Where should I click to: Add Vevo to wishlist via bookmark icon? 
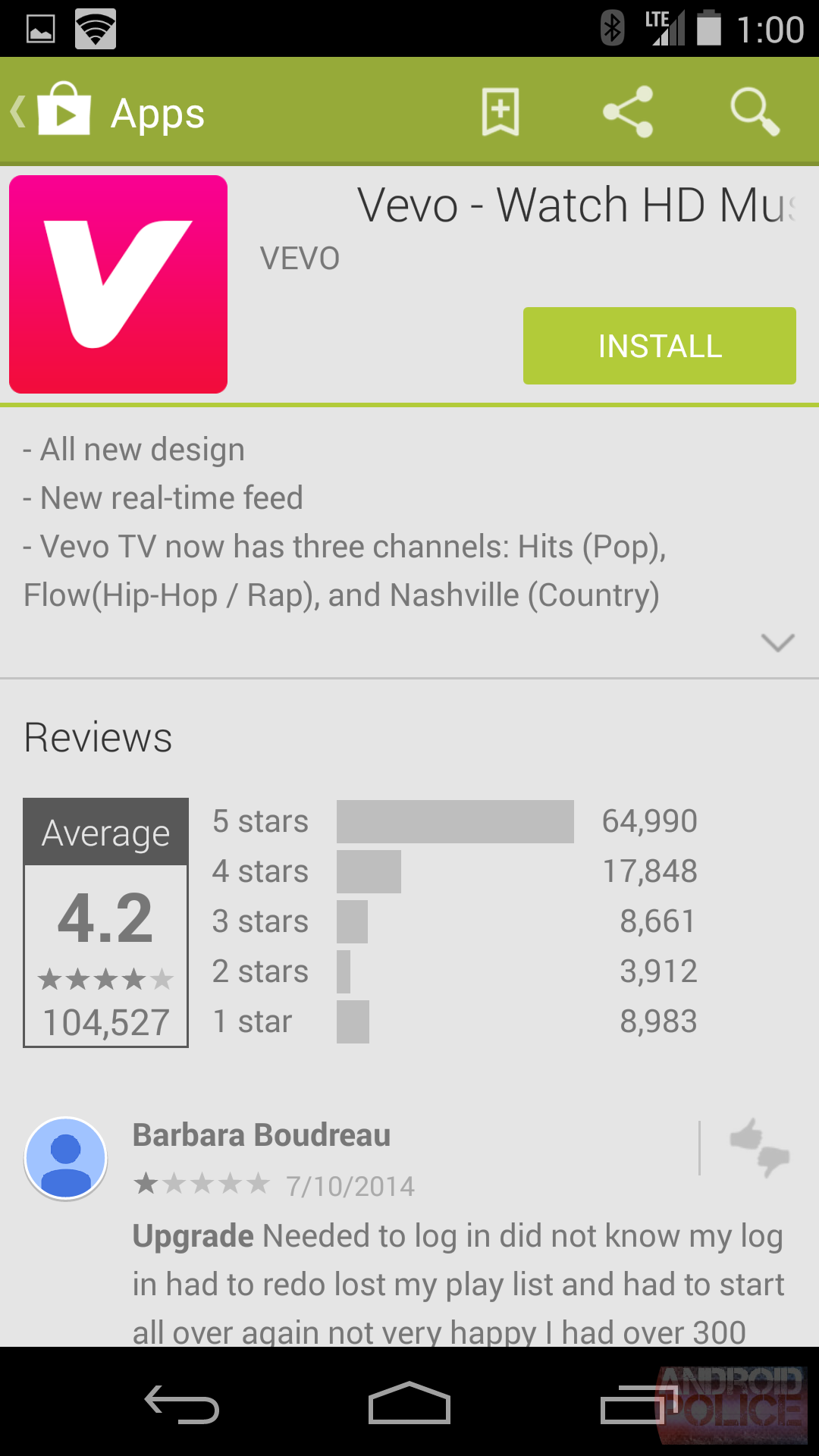click(x=500, y=112)
